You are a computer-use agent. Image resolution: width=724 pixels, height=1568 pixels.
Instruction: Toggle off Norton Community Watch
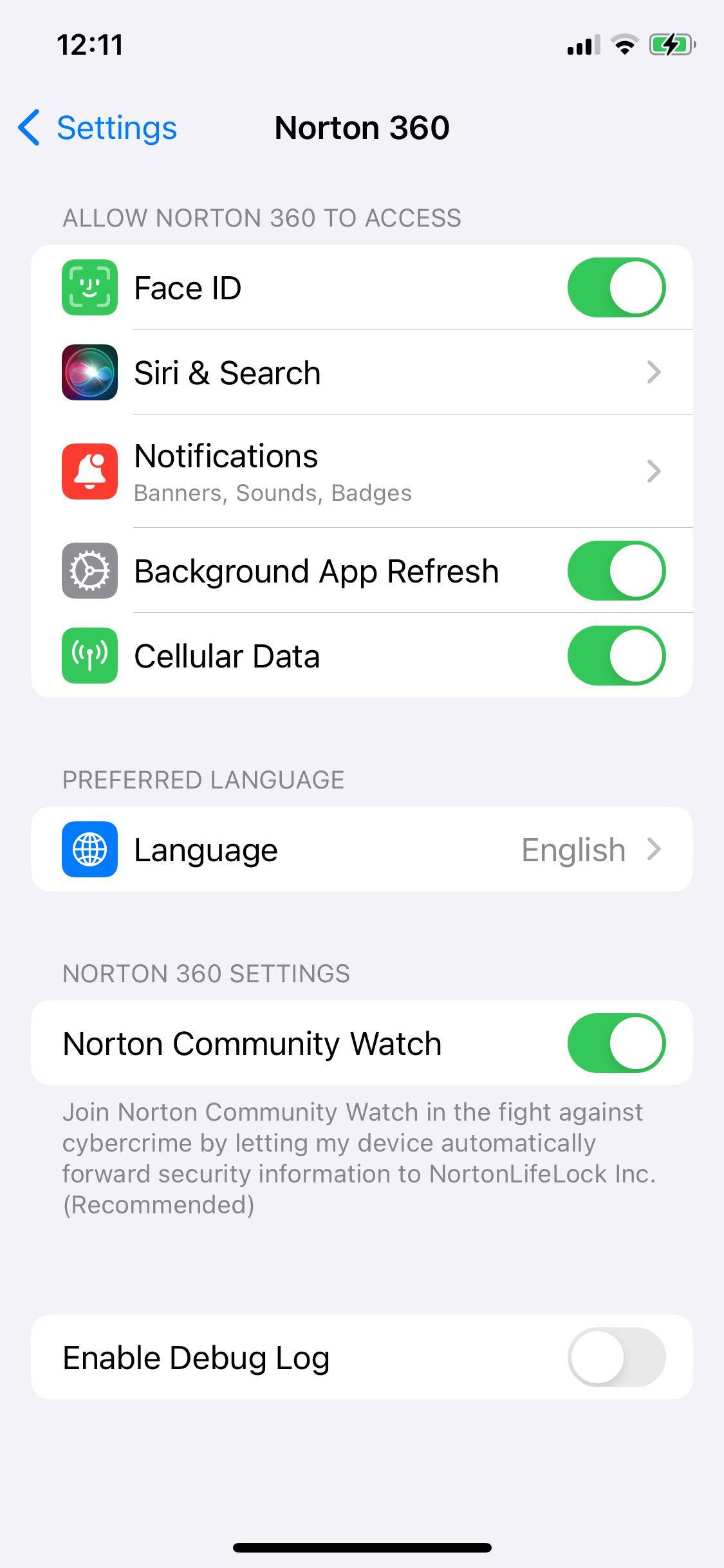click(616, 1043)
